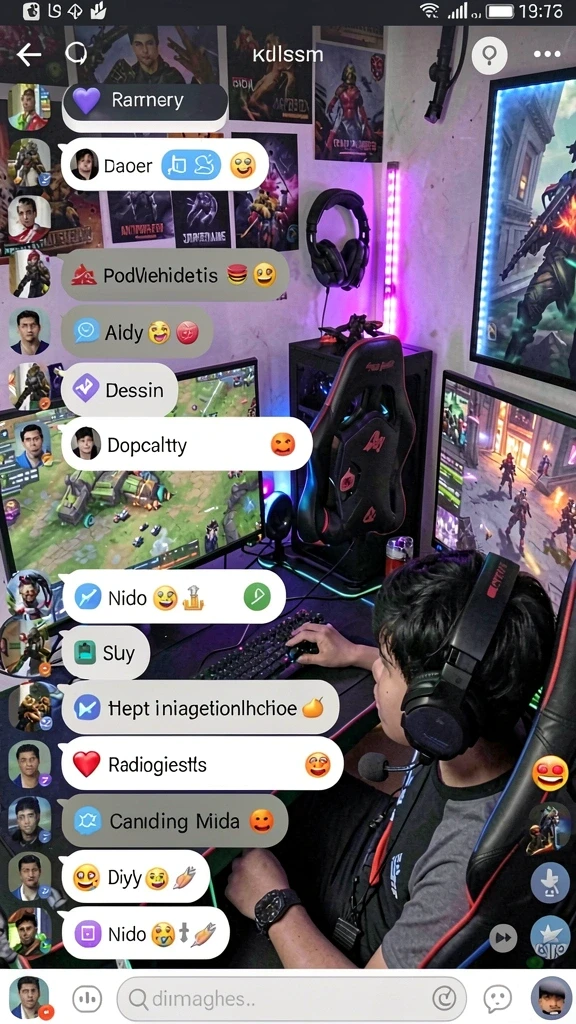Image resolution: width=576 pixels, height=1024 pixels.
Task: Tap the blue icons in the 'Daoer' message
Action: click(191, 165)
